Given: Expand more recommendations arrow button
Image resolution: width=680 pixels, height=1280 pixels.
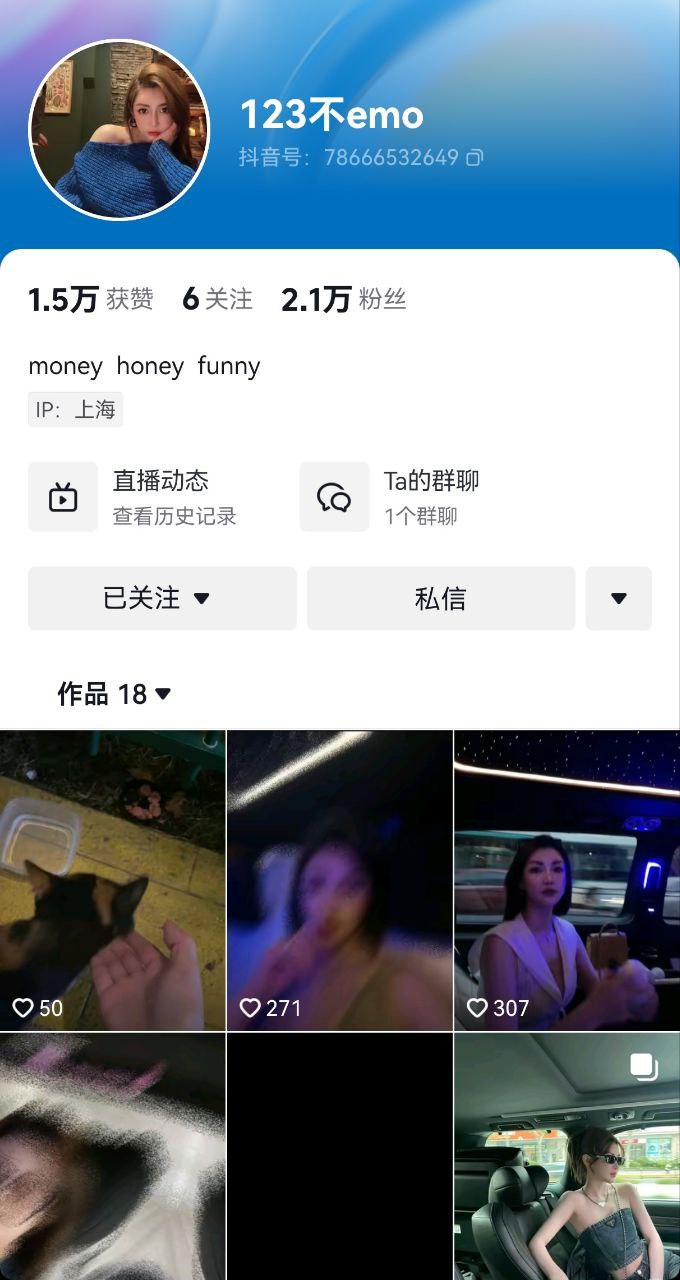Looking at the screenshot, I should [618, 598].
